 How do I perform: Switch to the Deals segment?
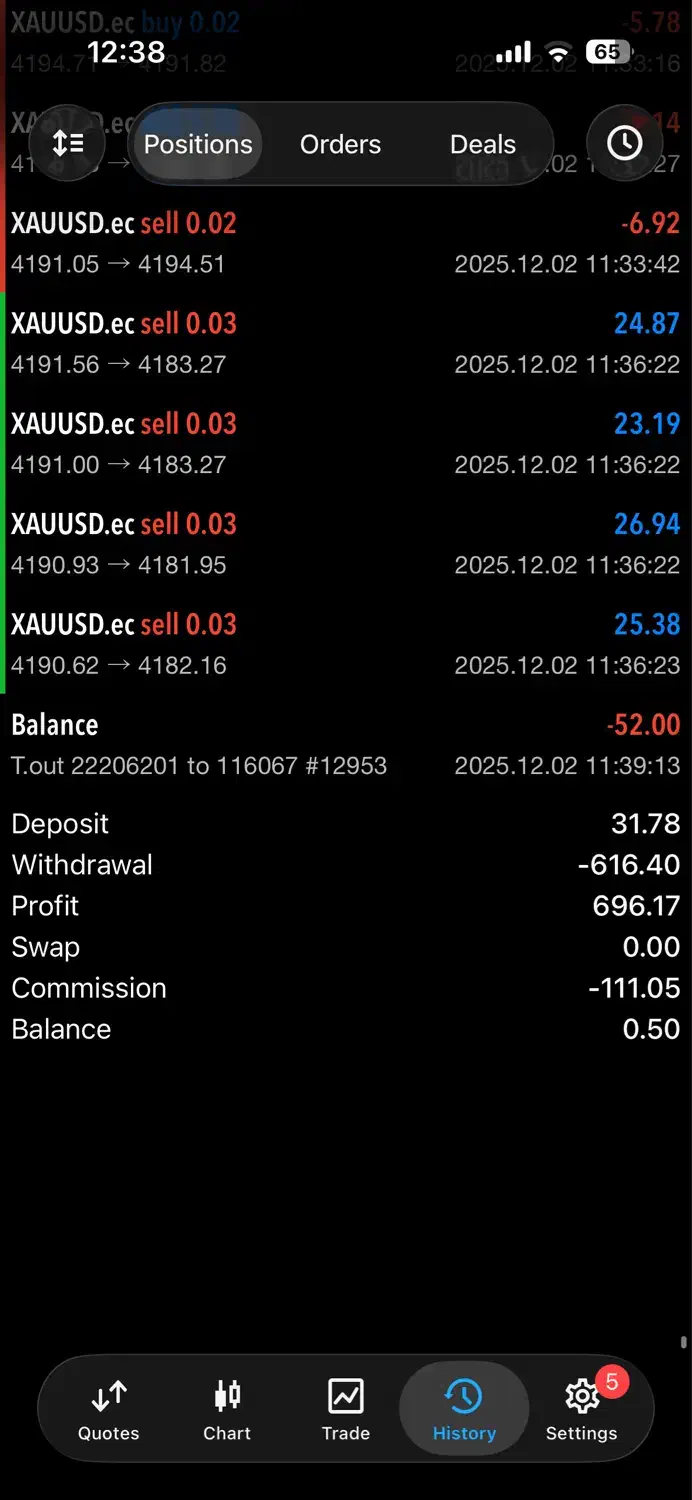pyautogui.click(x=483, y=144)
